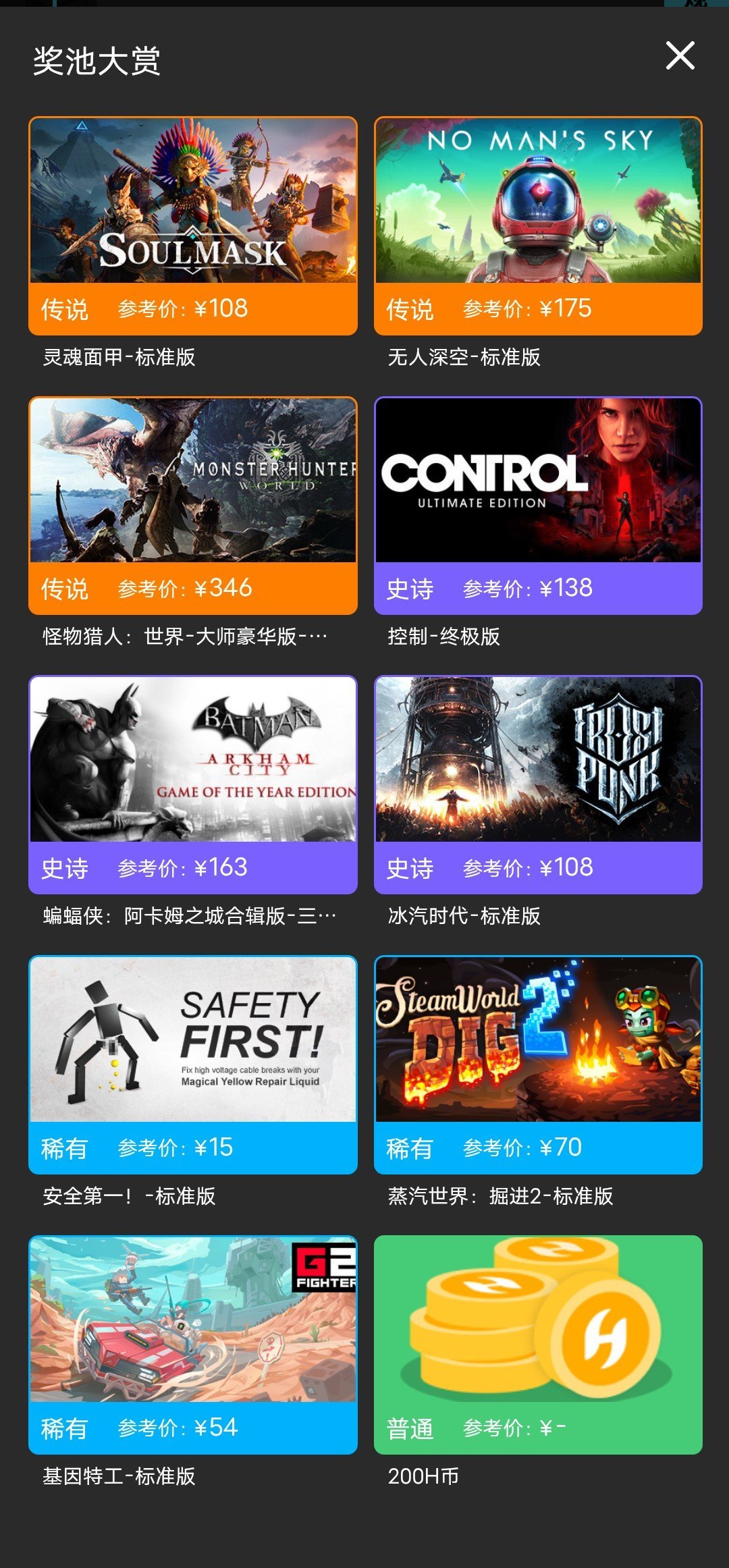This screenshot has width=729, height=1568.
Task: Close the 奖池大赏 prize pool panel
Action: pyautogui.click(x=680, y=56)
